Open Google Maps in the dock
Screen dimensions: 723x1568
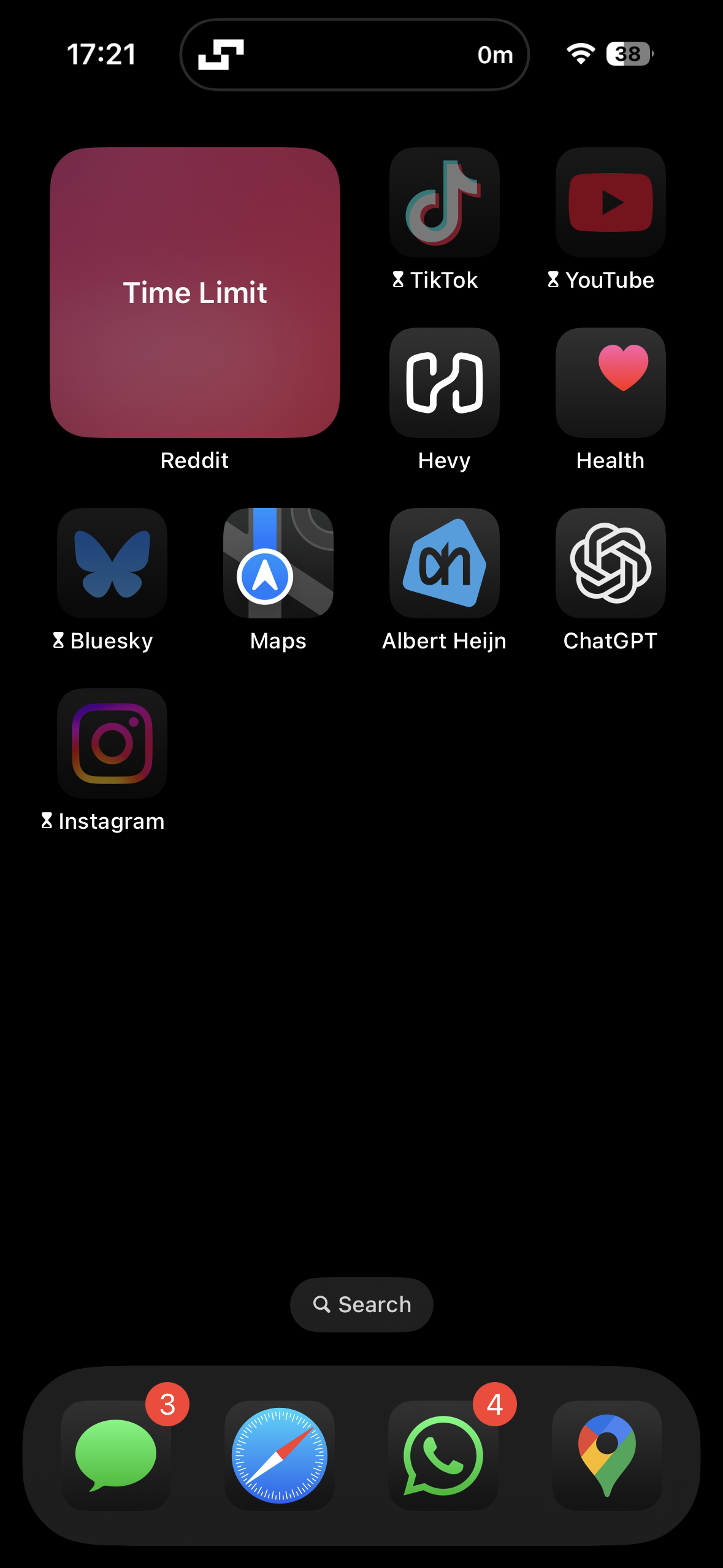606,1455
